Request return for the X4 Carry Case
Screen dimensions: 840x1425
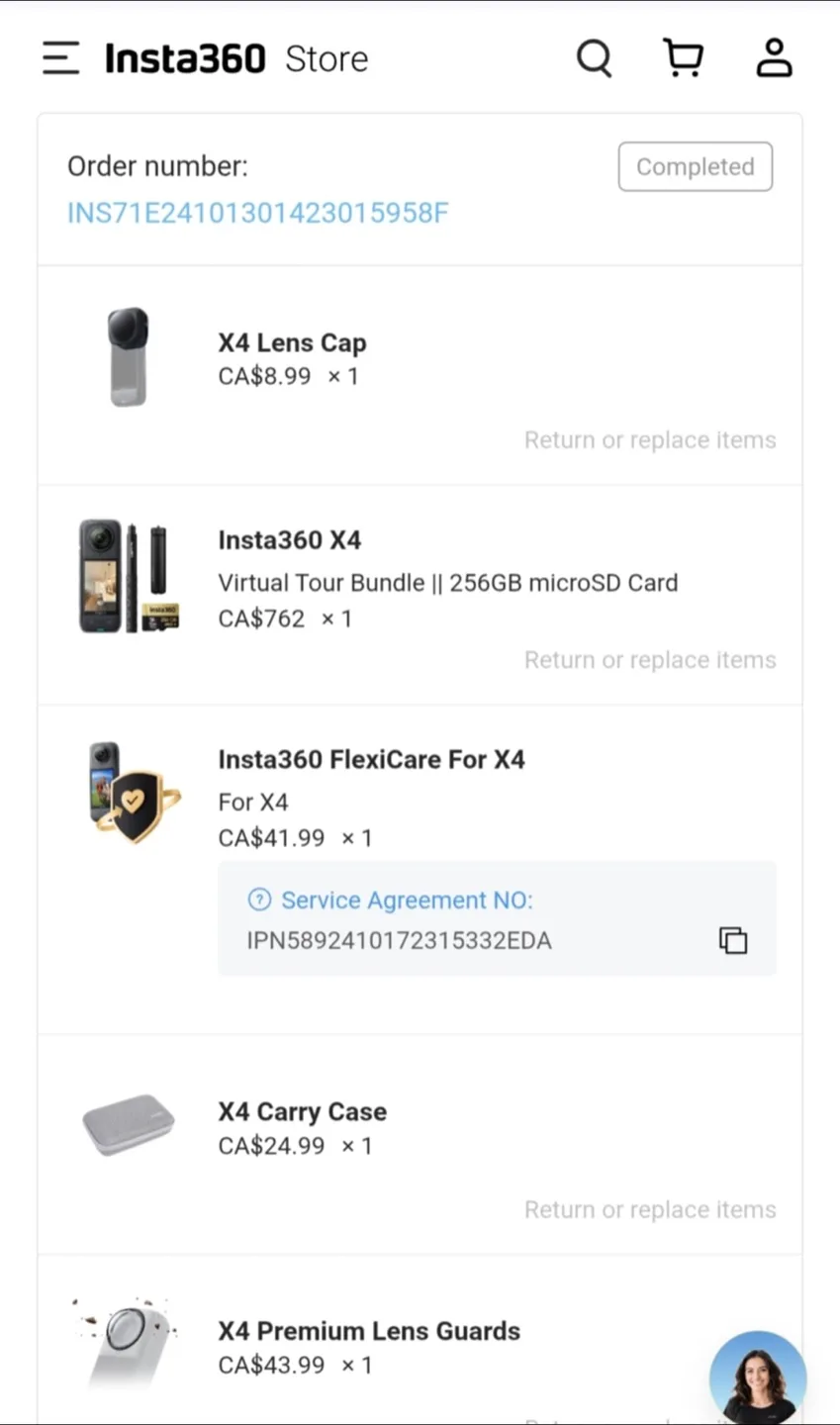(649, 1209)
